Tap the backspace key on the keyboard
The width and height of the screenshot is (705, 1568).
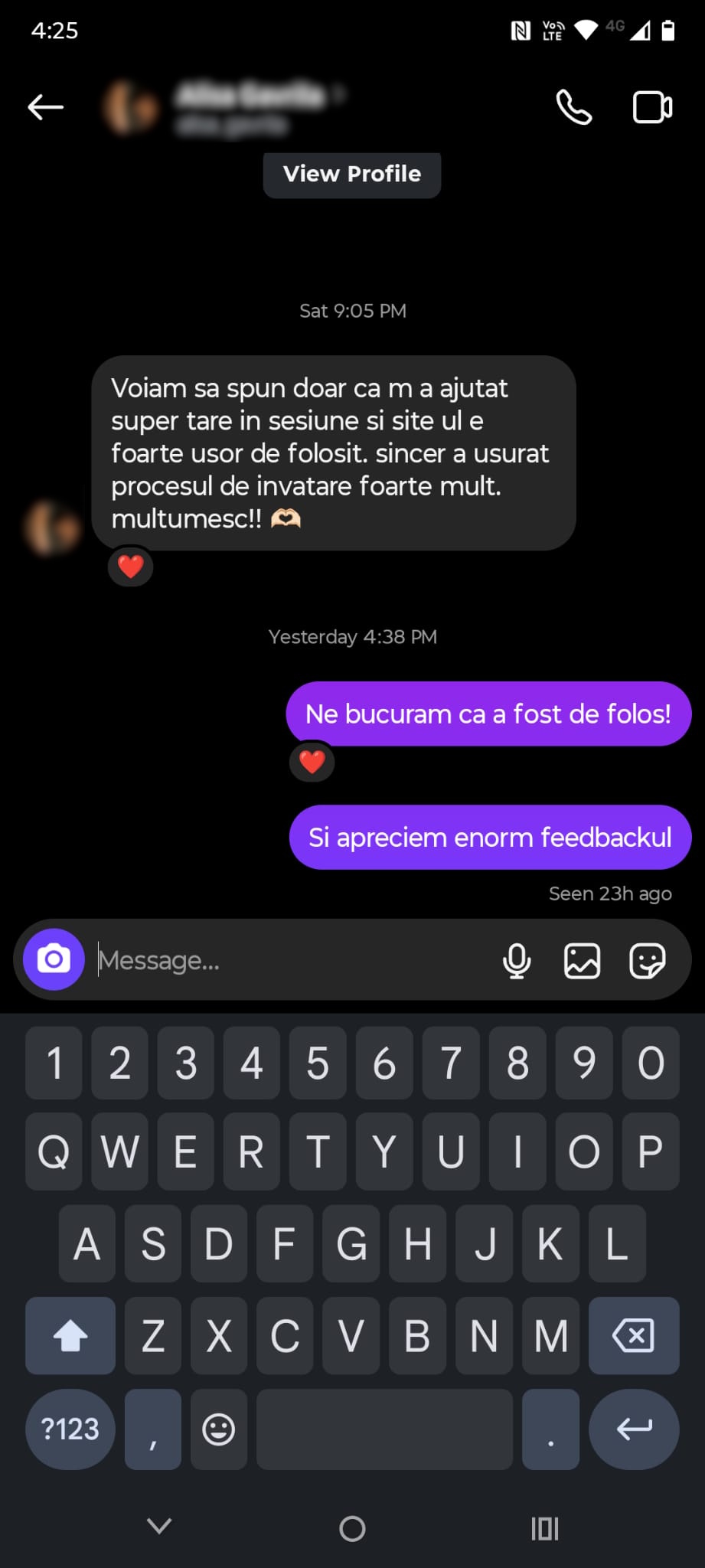pyautogui.click(x=633, y=1336)
